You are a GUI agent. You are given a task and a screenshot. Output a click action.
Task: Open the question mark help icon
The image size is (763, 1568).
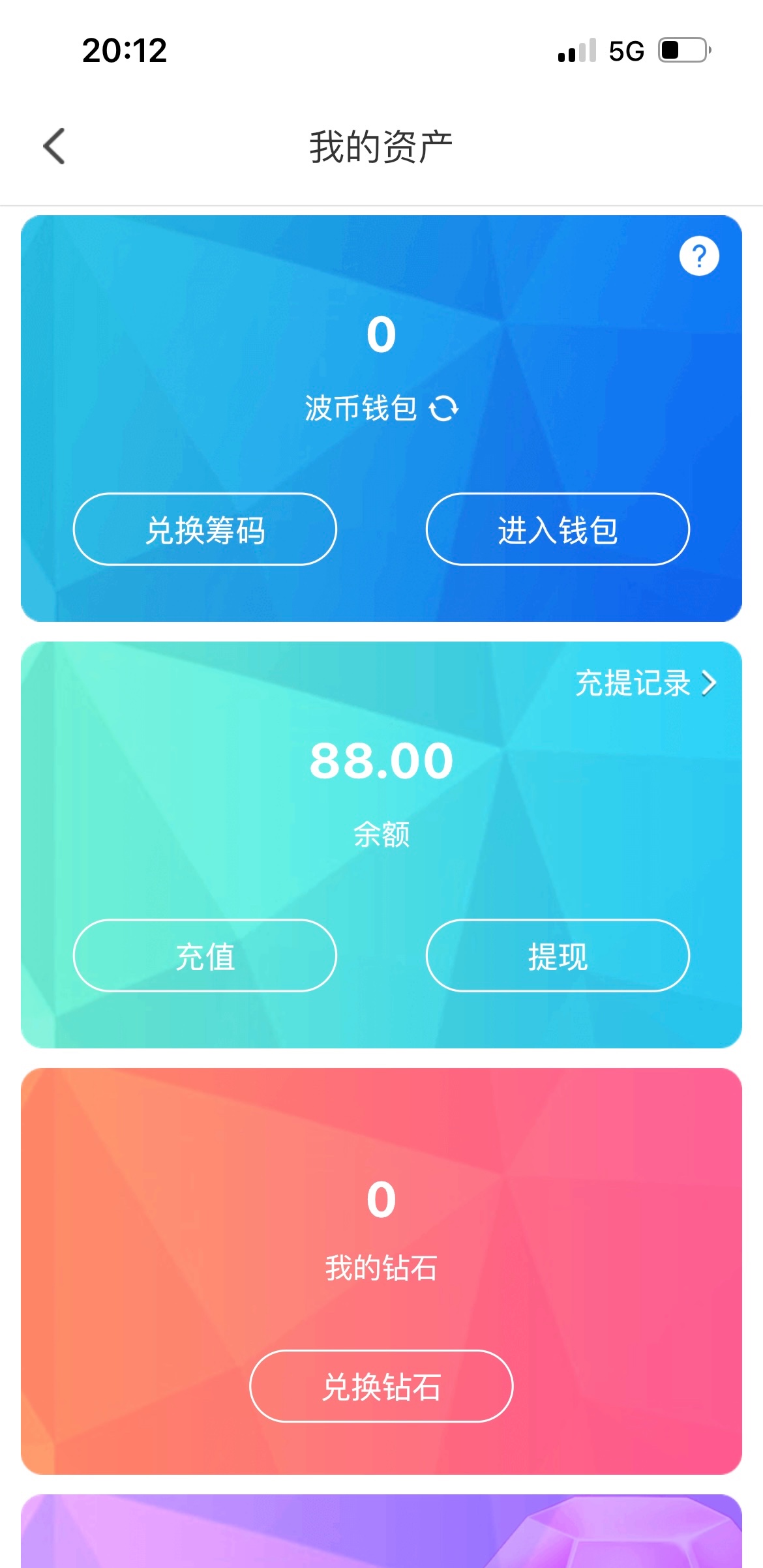[699, 256]
